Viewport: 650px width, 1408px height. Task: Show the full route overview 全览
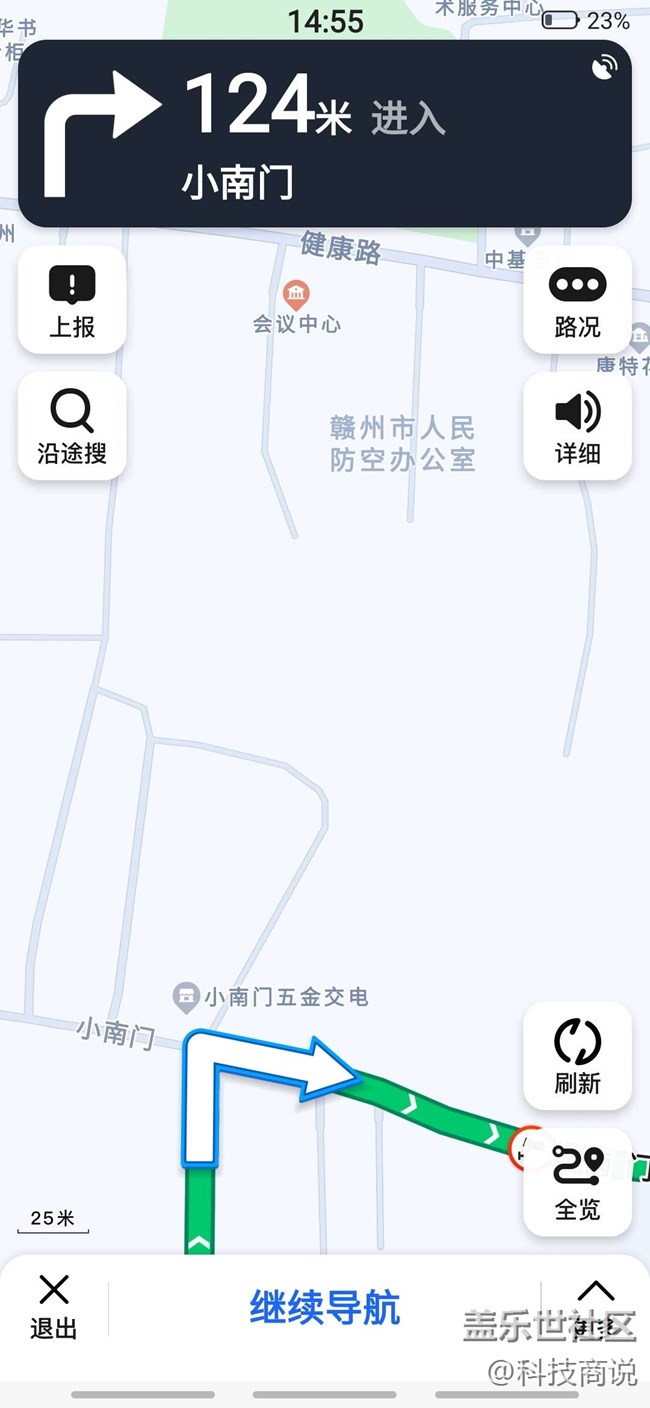point(577,1183)
